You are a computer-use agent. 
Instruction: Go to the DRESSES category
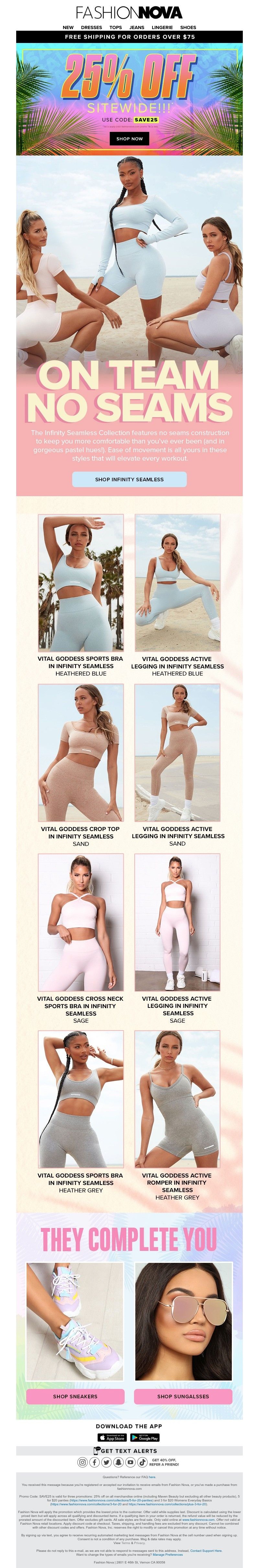(x=91, y=27)
